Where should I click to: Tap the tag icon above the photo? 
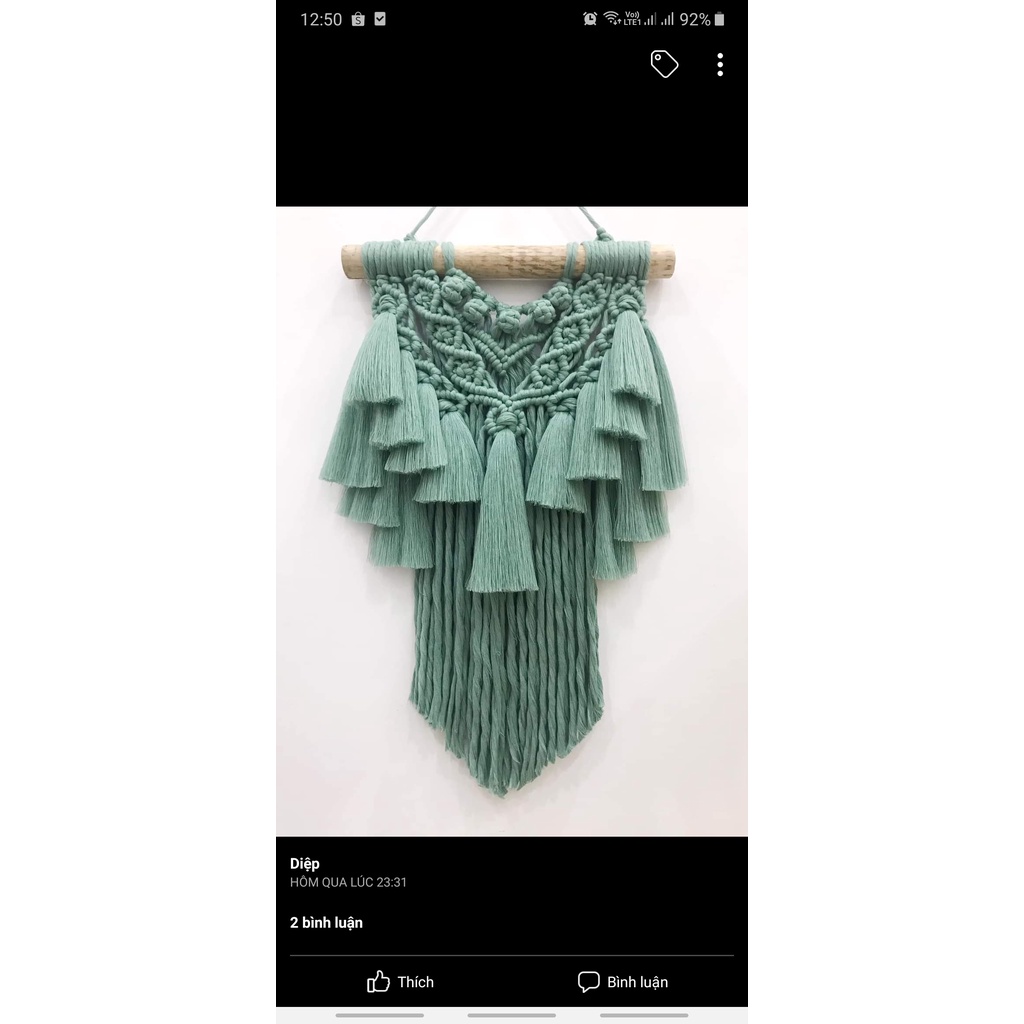click(x=664, y=64)
